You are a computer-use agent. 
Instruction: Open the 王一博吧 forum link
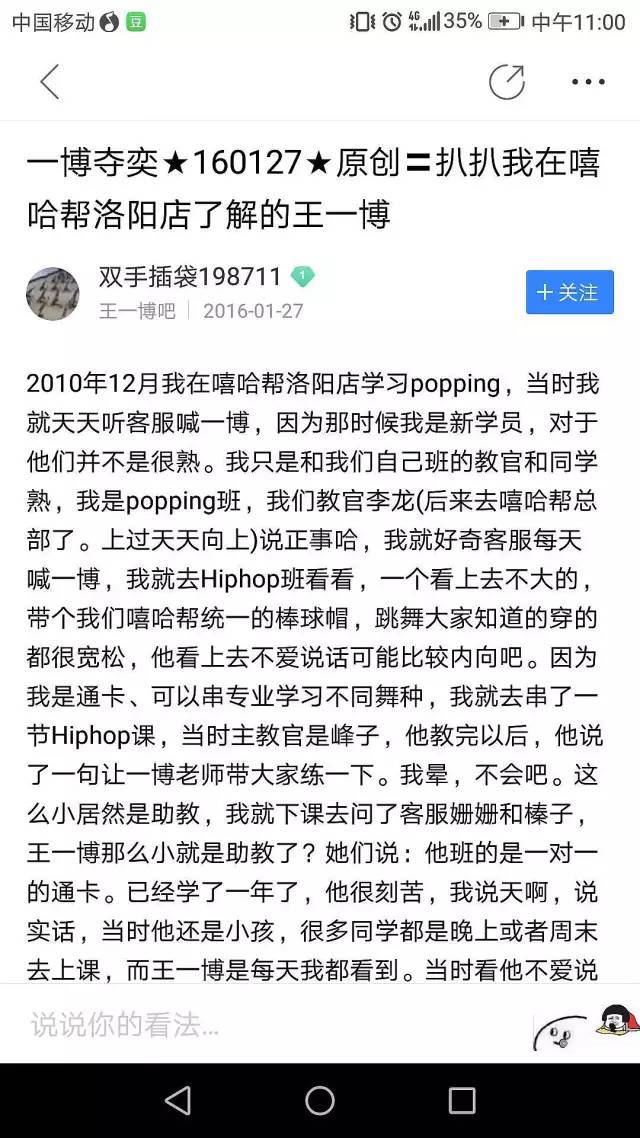(x=137, y=311)
